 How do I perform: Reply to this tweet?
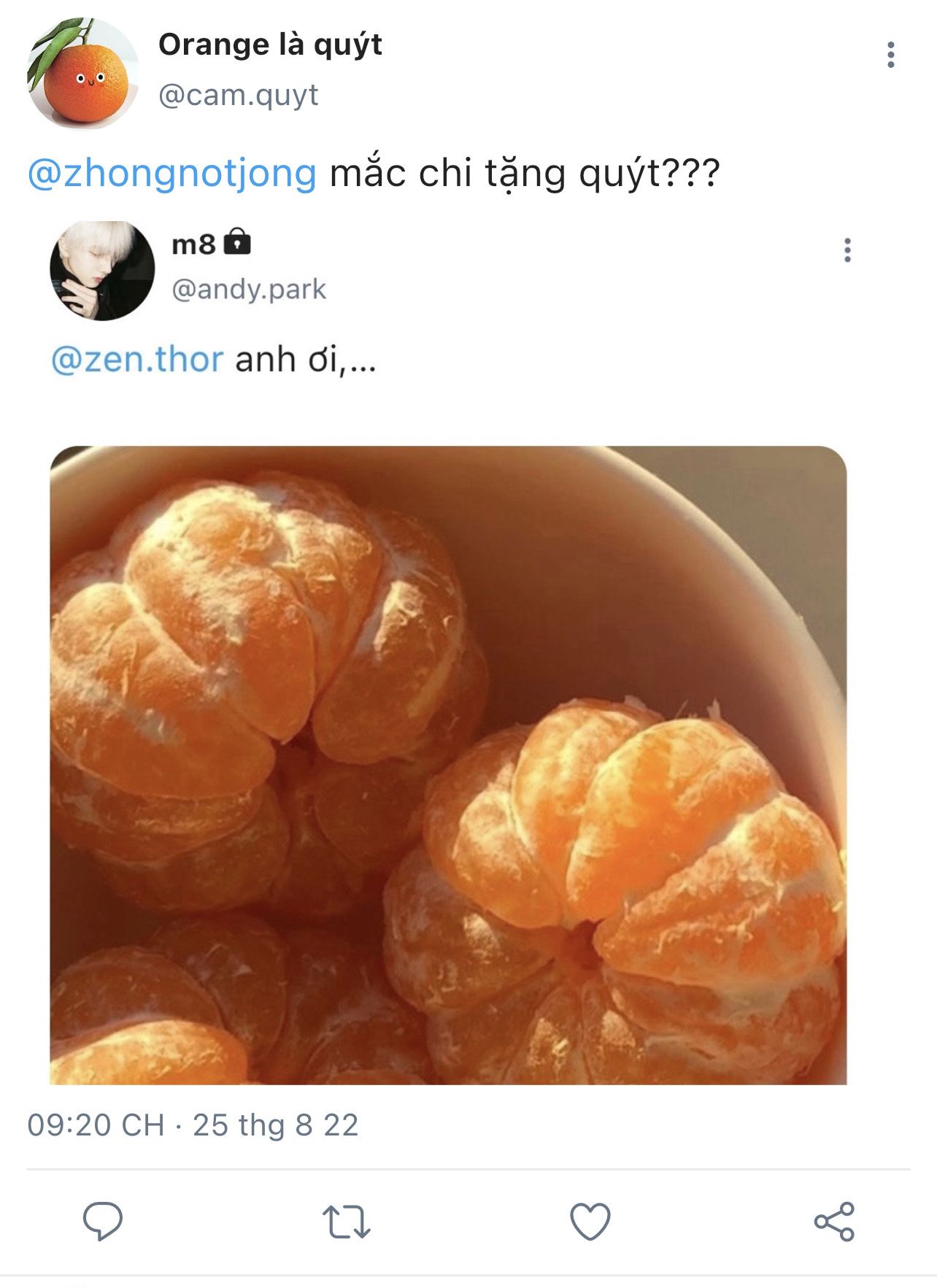pyautogui.click(x=103, y=1221)
